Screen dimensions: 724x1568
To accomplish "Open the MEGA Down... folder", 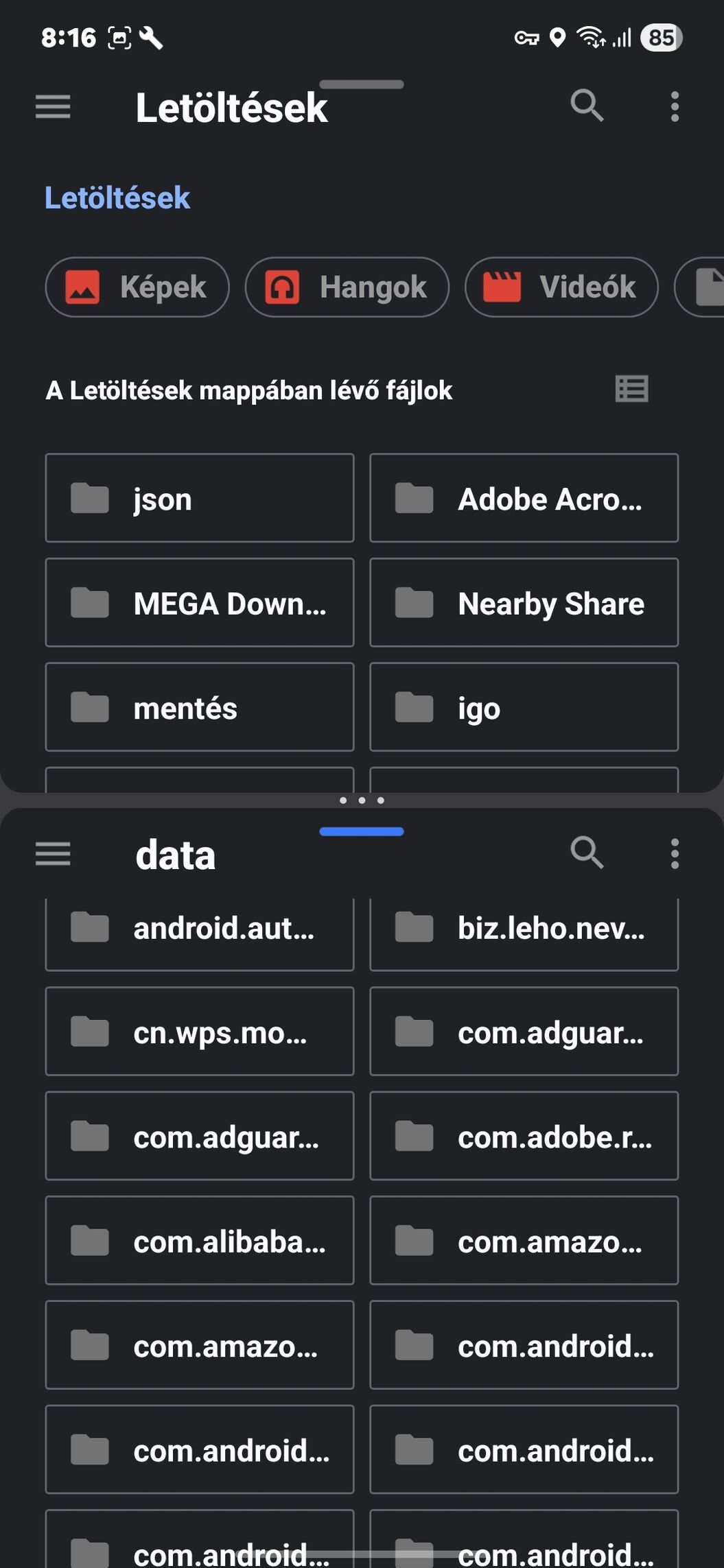I will coord(200,602).
